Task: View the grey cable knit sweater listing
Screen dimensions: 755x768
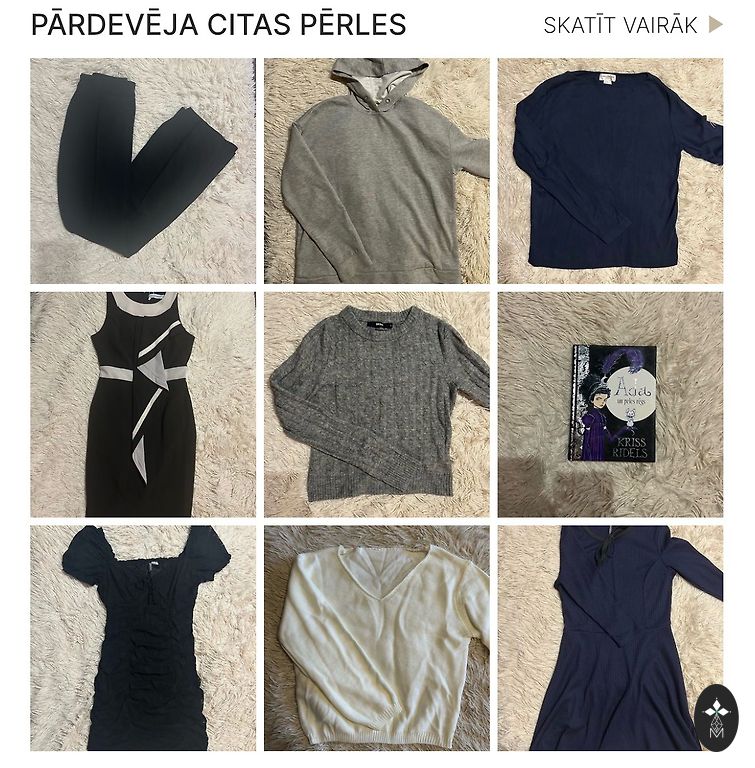Action: point(376,404)
